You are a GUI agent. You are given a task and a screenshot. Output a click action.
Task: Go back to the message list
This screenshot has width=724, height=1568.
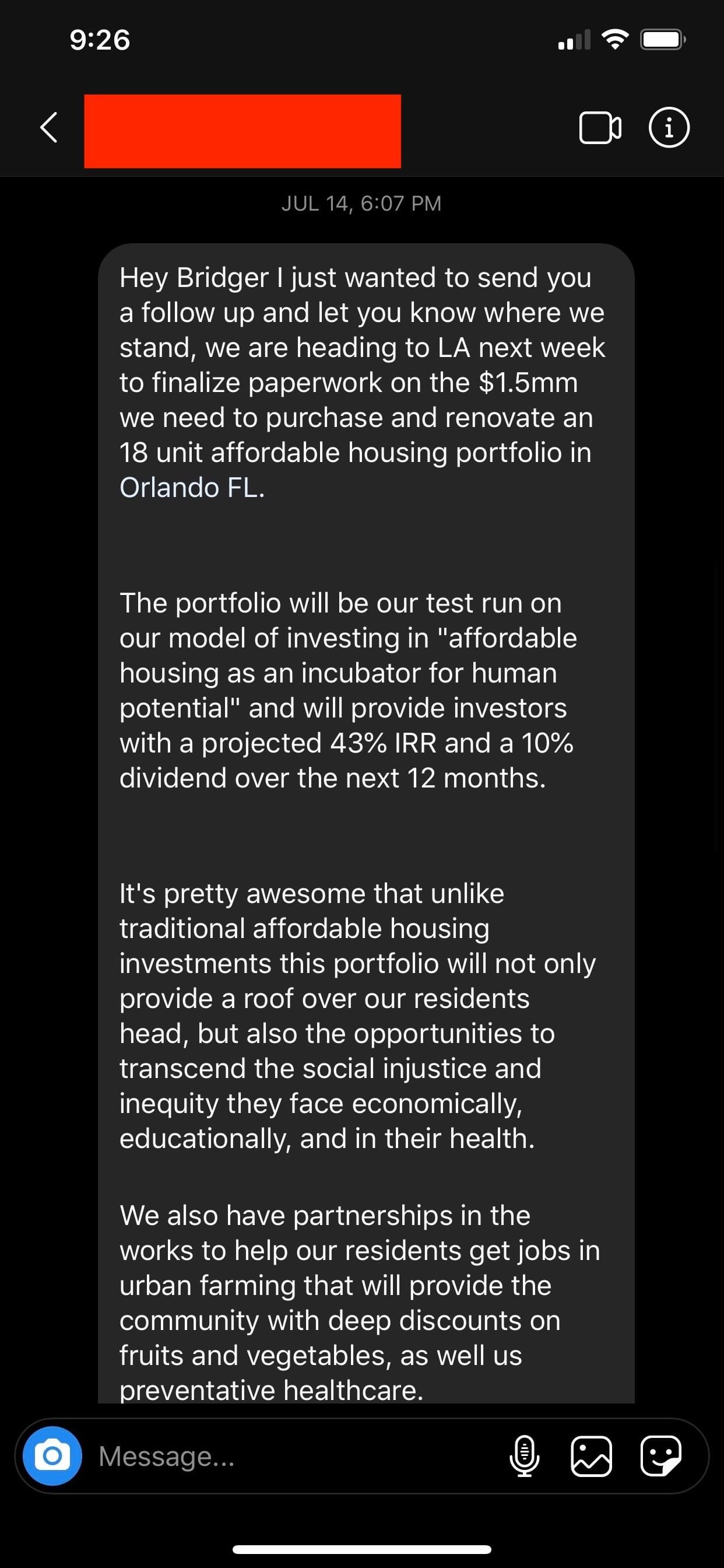48,127
